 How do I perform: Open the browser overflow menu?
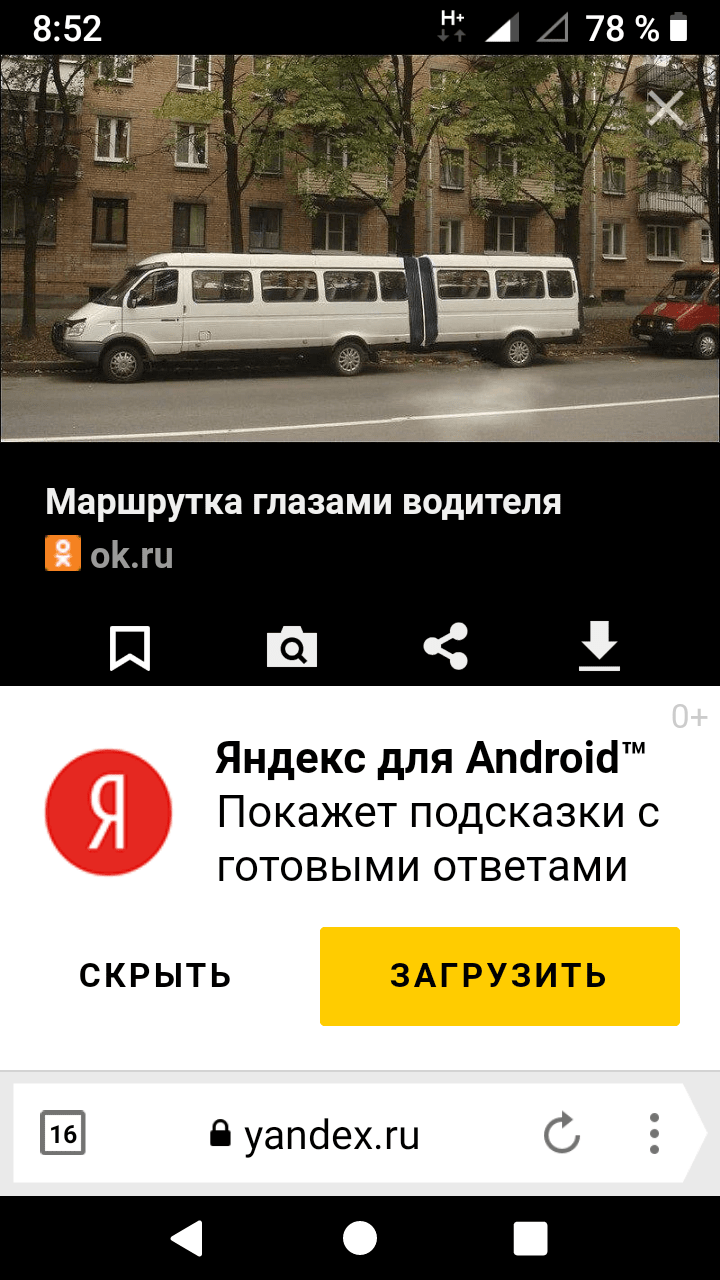[654, 1134]
